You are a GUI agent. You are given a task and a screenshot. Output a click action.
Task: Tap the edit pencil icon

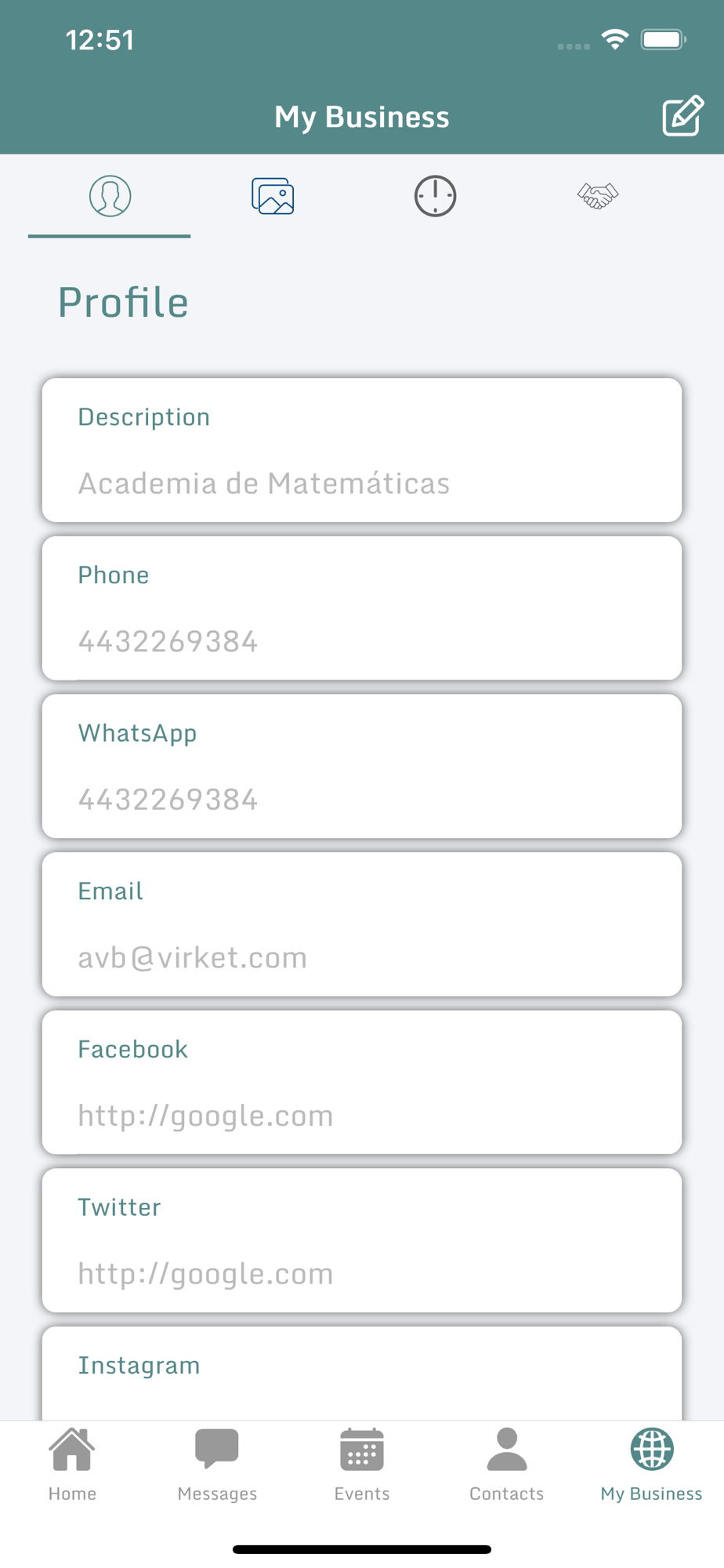click(682, 117)
